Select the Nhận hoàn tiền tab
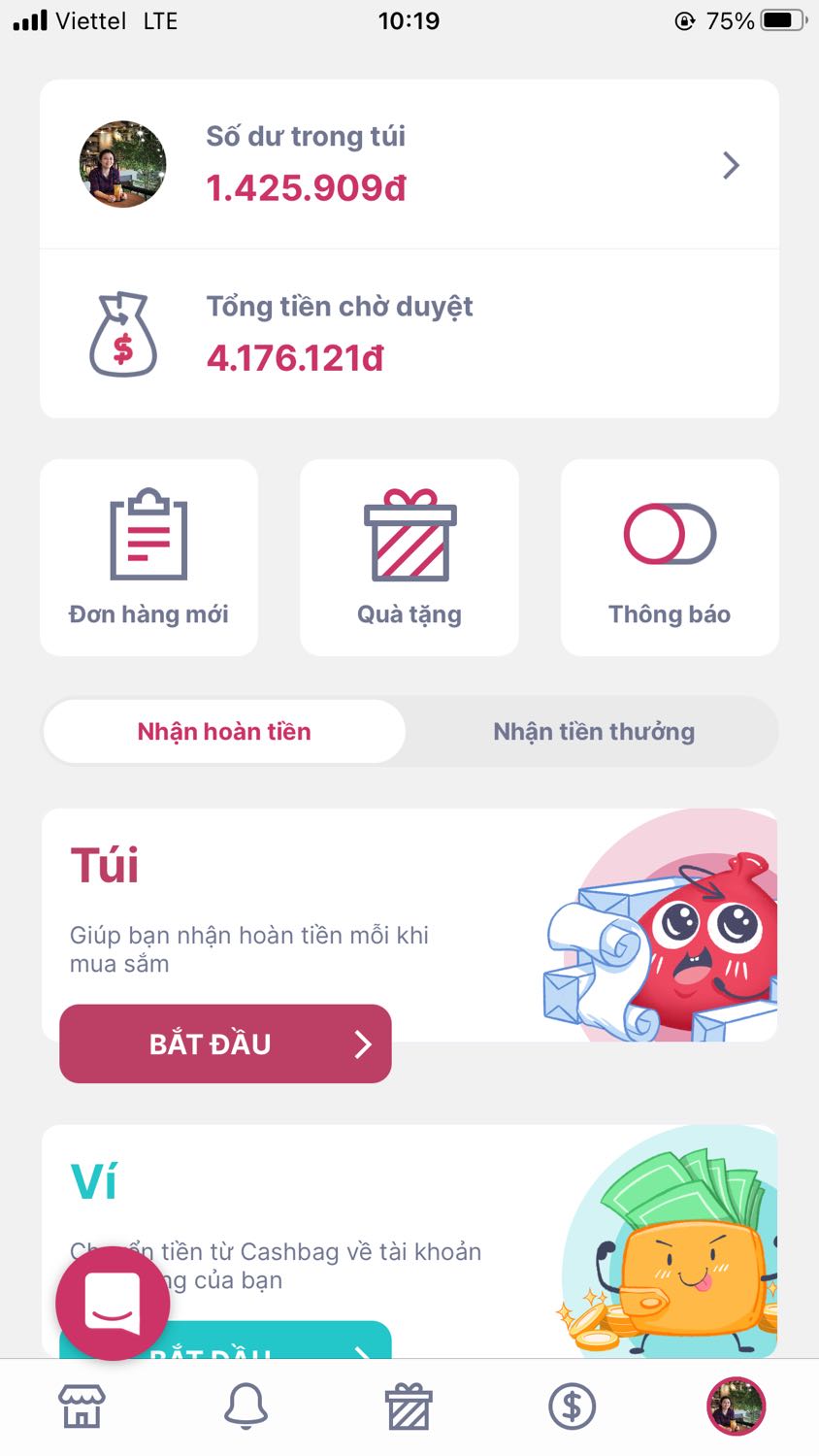This screenshot has height=1456, width=819. (x=222, y=731)
